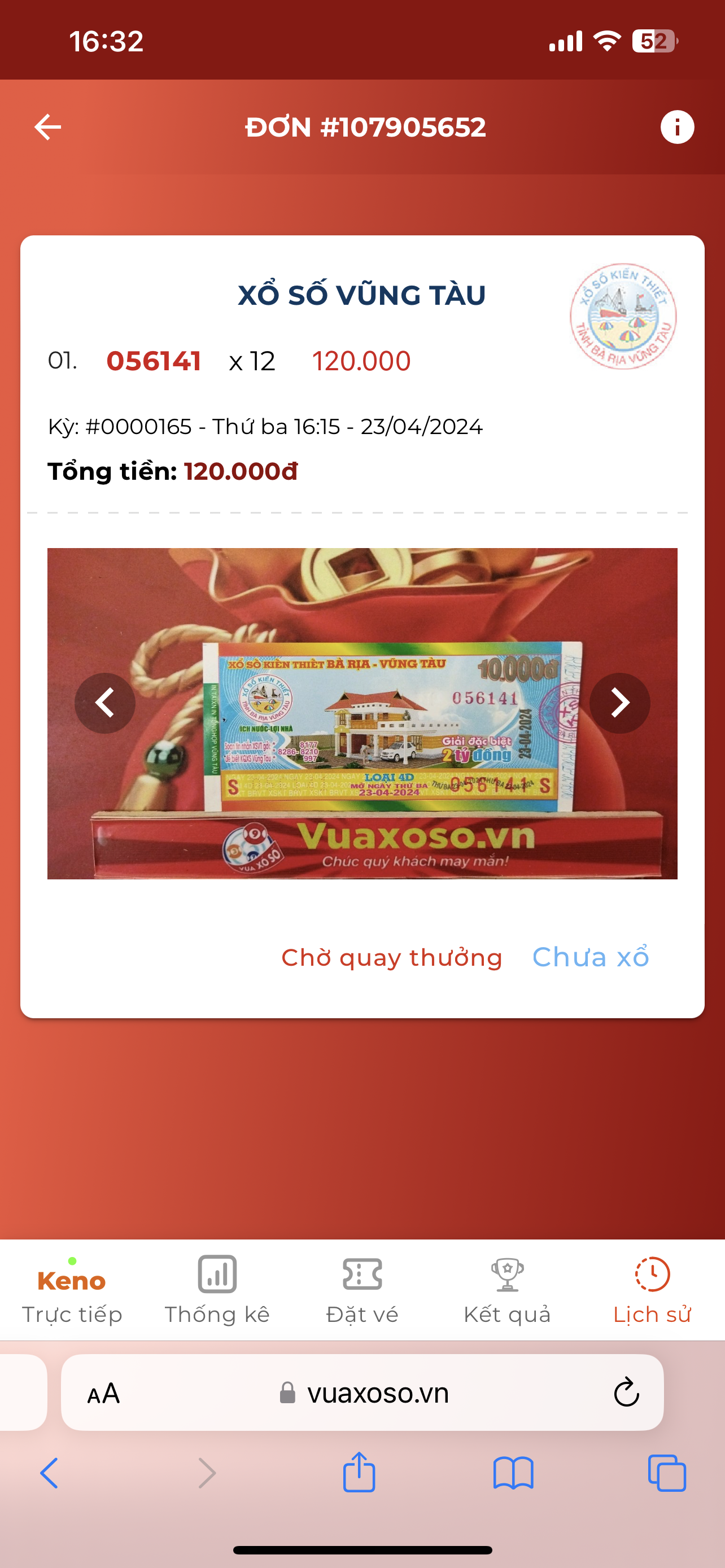Switch to the Kết quả tab
The width and height of the screenshot is (725, 1568).
507,1290
